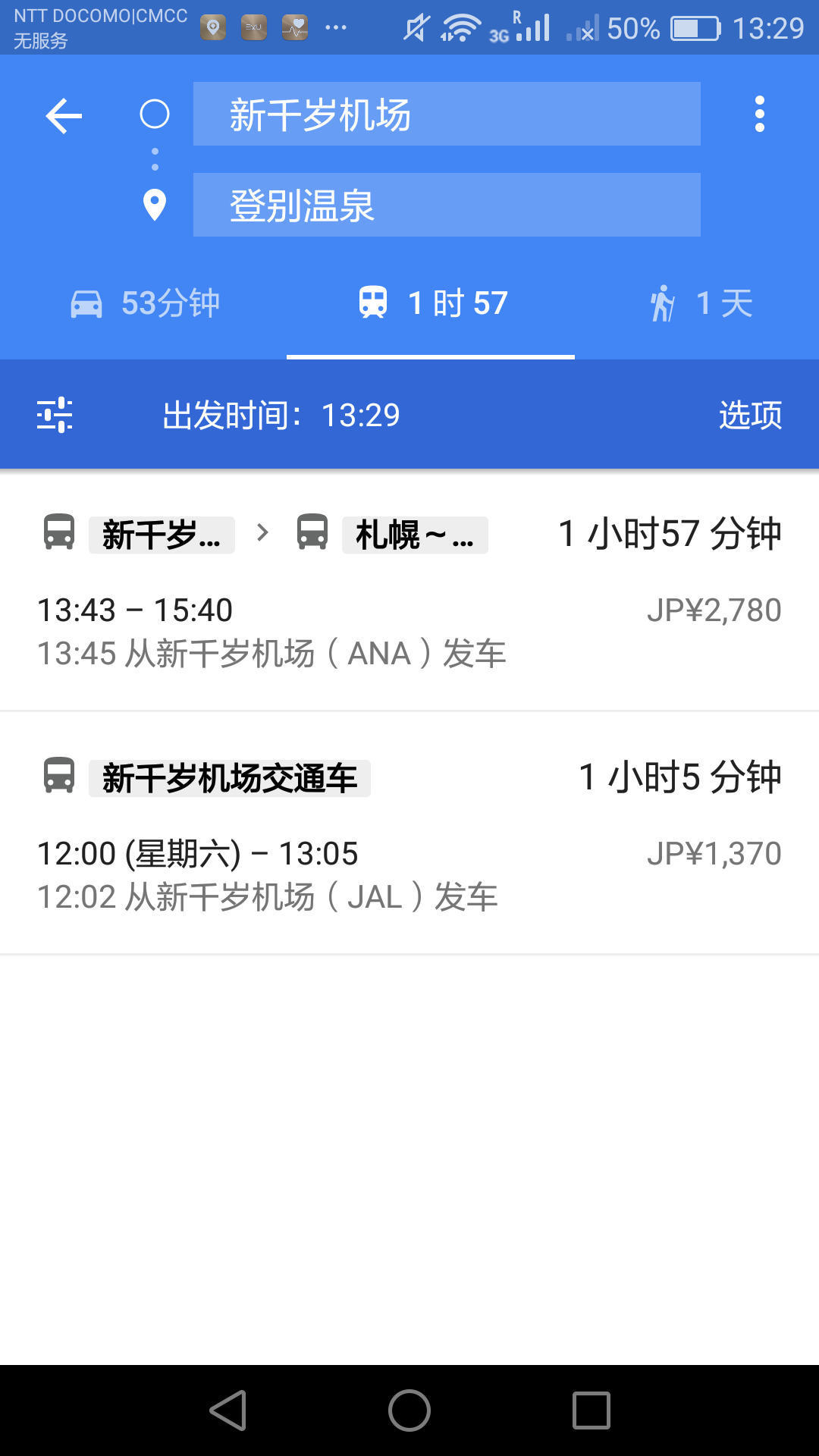Image resolution: width=819 pixels, height=1456 pixels.
Task: Select the transit tab showing 1 时 57
Action: (432, 304)
